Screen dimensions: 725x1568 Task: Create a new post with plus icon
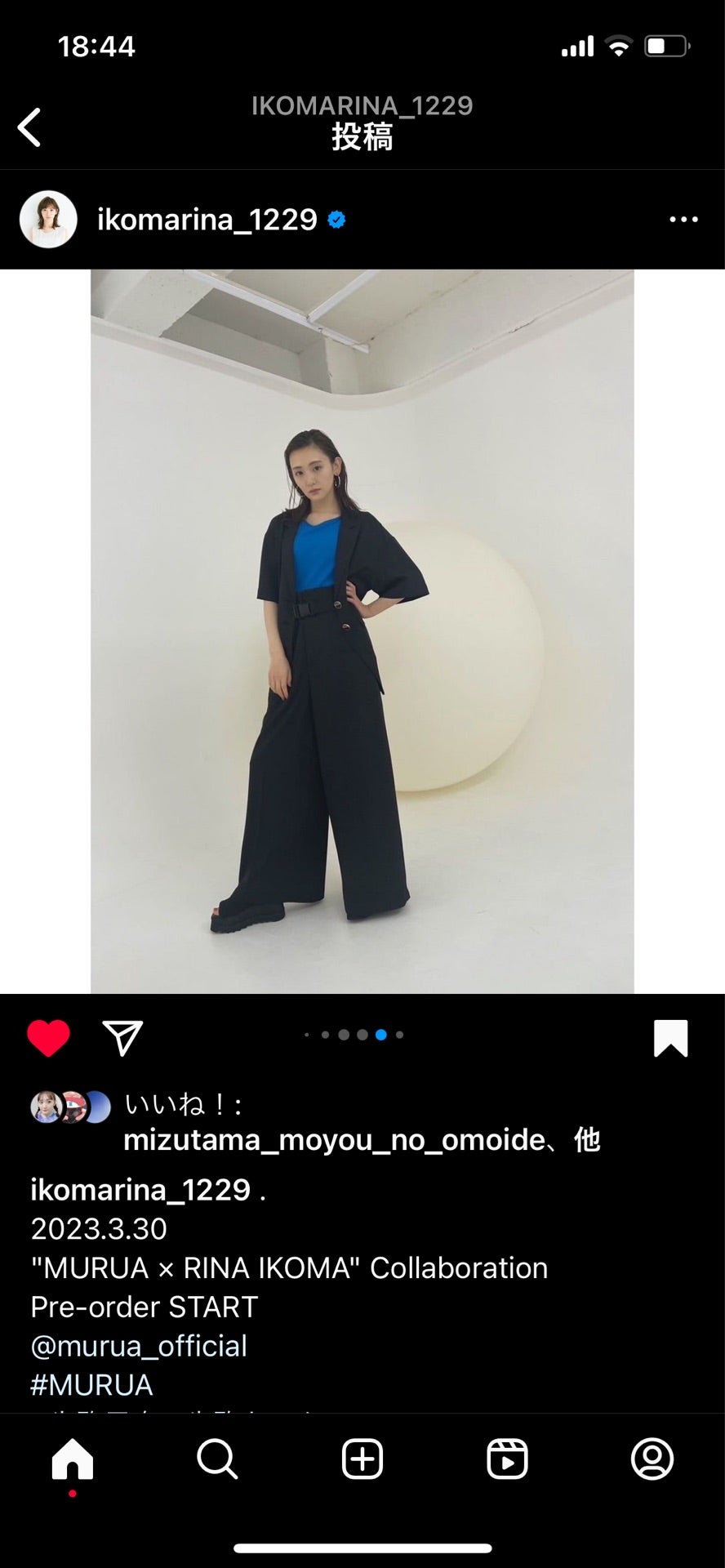point(362,1459)
